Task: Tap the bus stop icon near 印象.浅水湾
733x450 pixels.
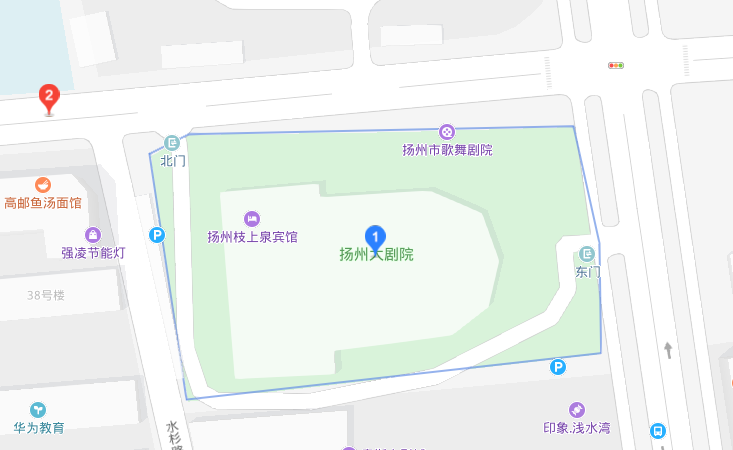Action: [658, 431]
